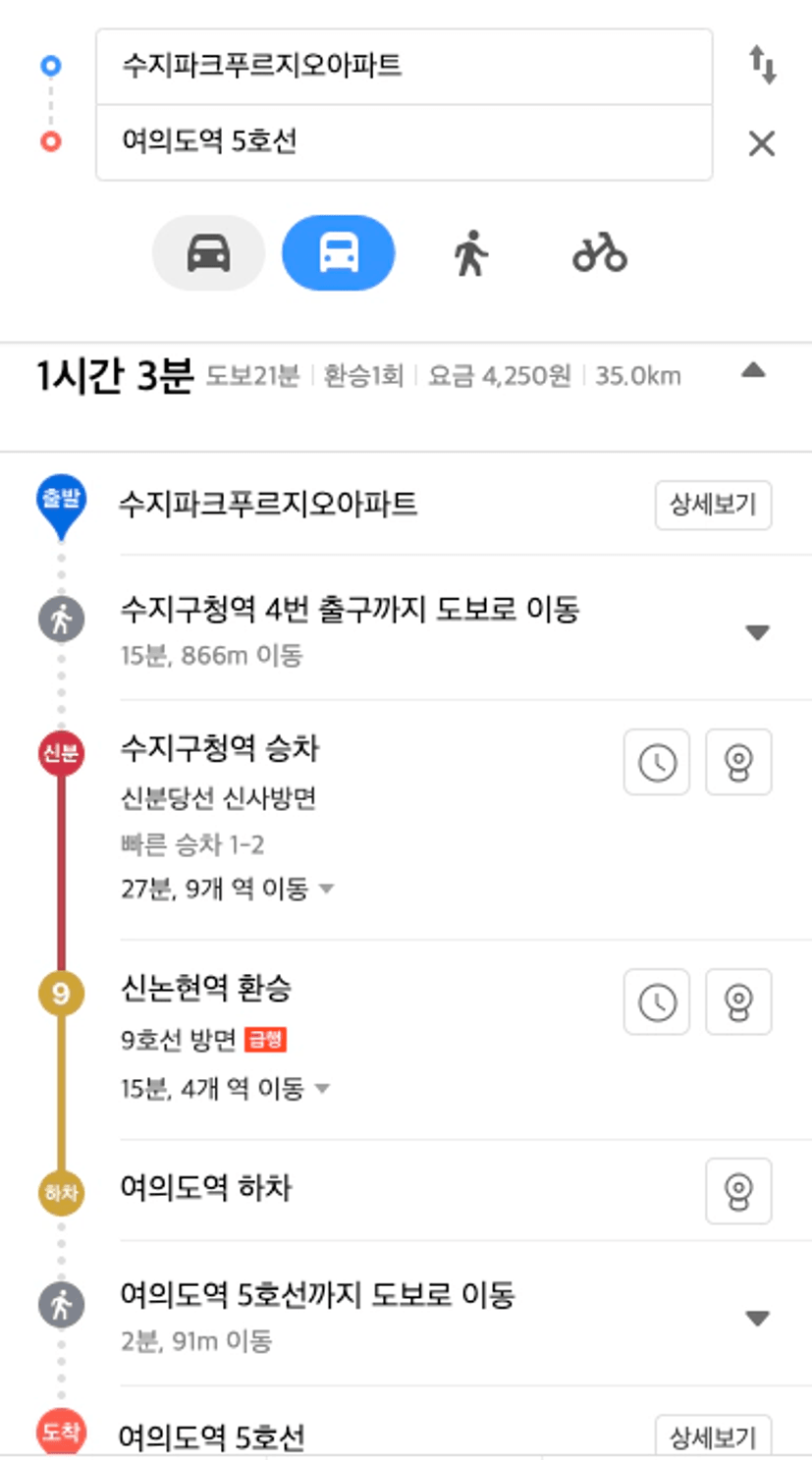Screen dimensions: 812x1460
Task: Switch to car directions
Action: pos(208,253)
